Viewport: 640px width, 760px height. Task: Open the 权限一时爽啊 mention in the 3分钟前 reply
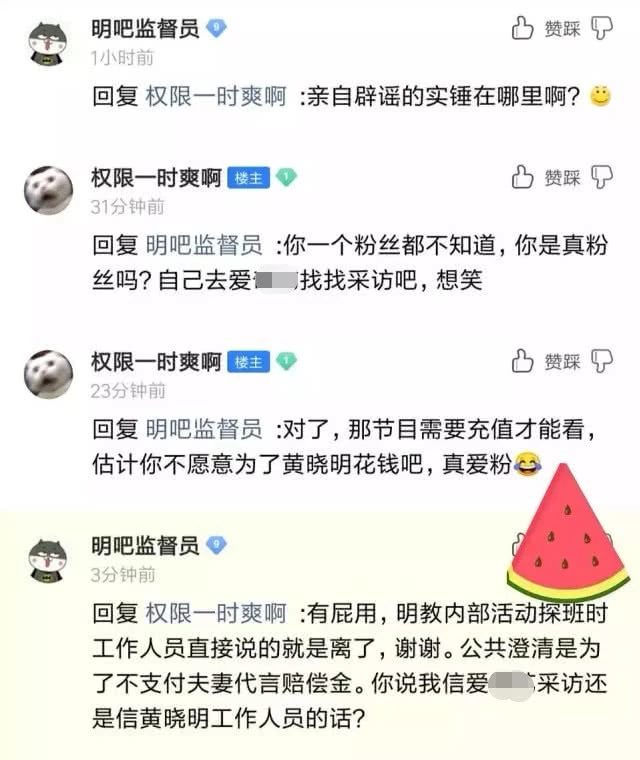(x=216, y=614)
